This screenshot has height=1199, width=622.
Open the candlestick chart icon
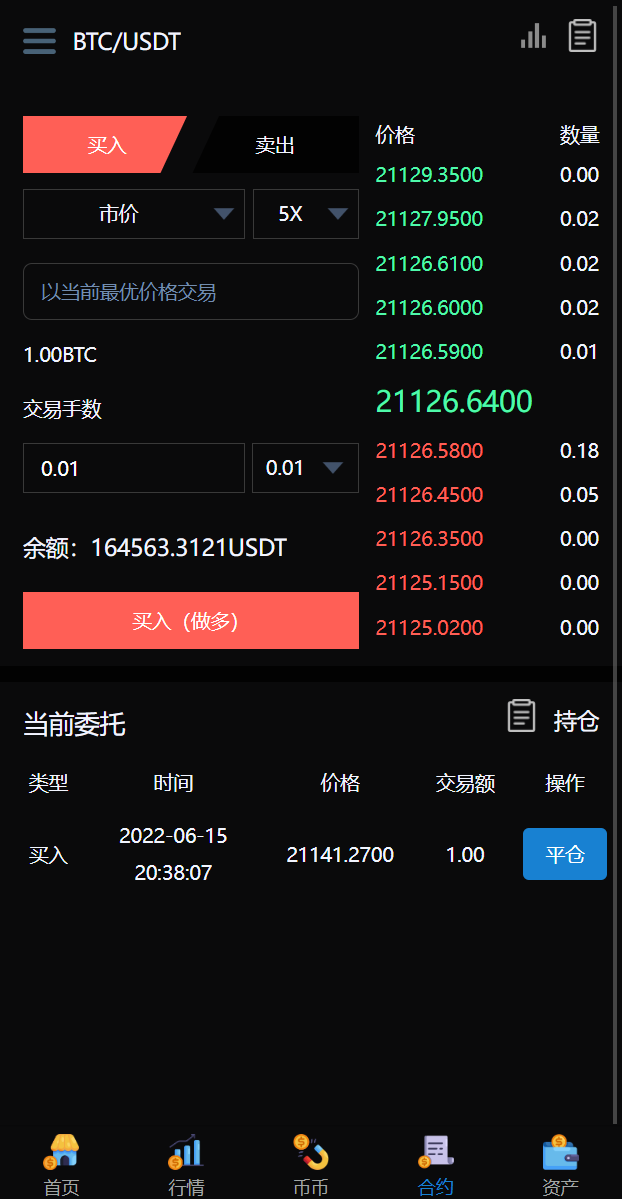pyautogui.click(x=533, y=37)
